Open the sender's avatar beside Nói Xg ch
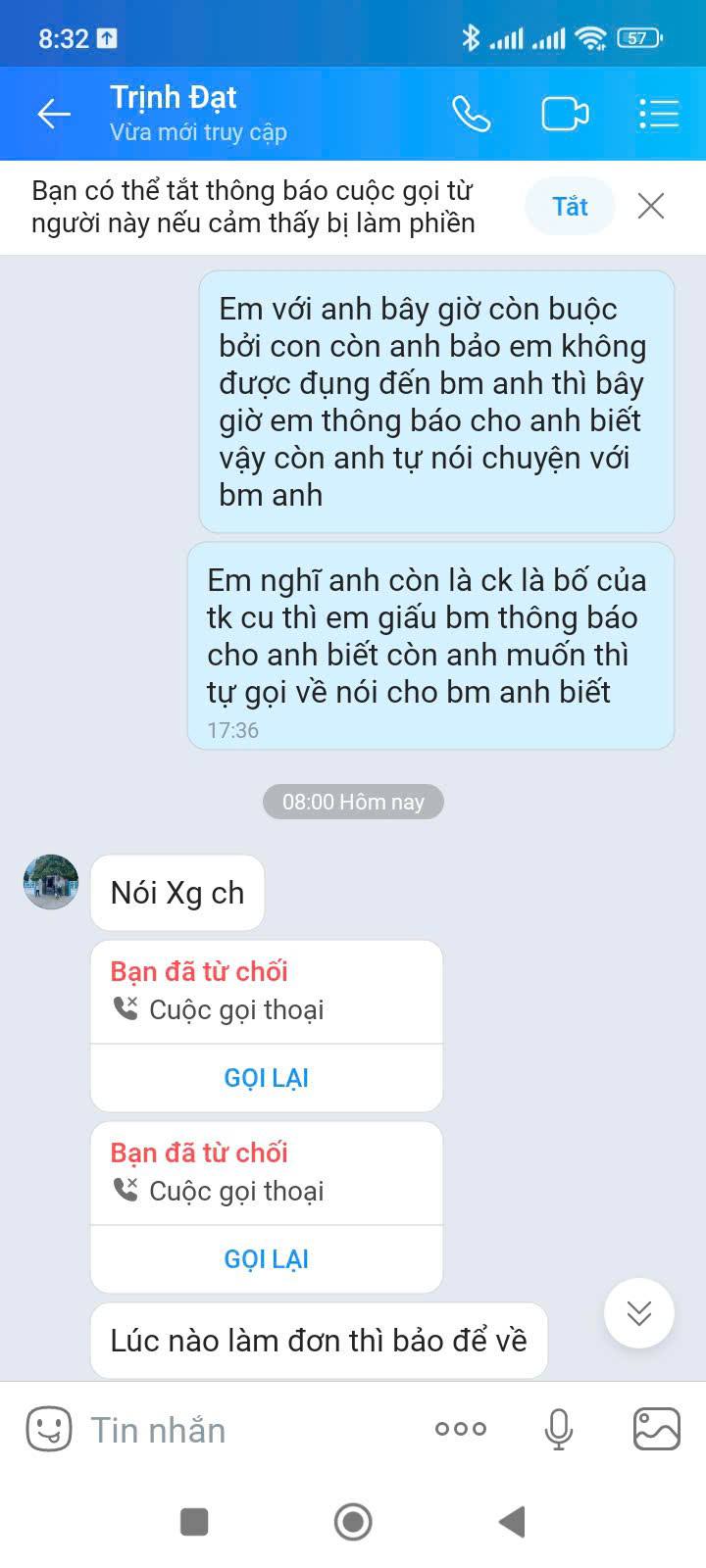Viewport: 706px width, 1568px height. pos(51,881)
